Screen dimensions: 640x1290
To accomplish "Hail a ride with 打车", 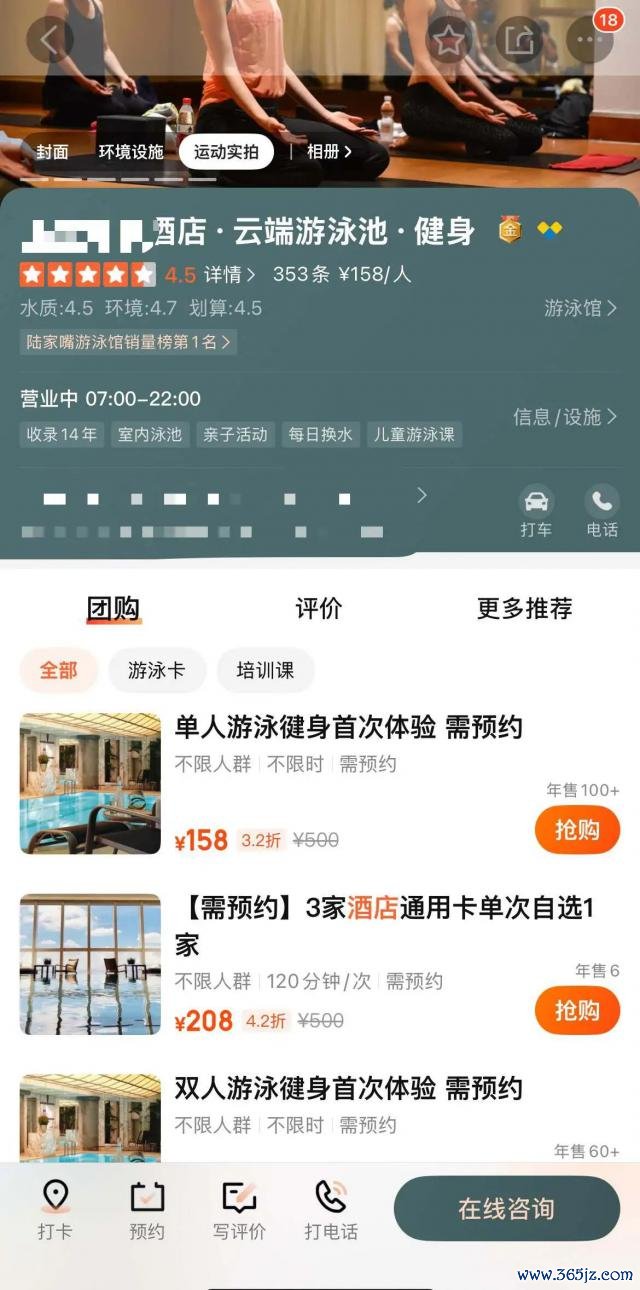I will (536, 512).
